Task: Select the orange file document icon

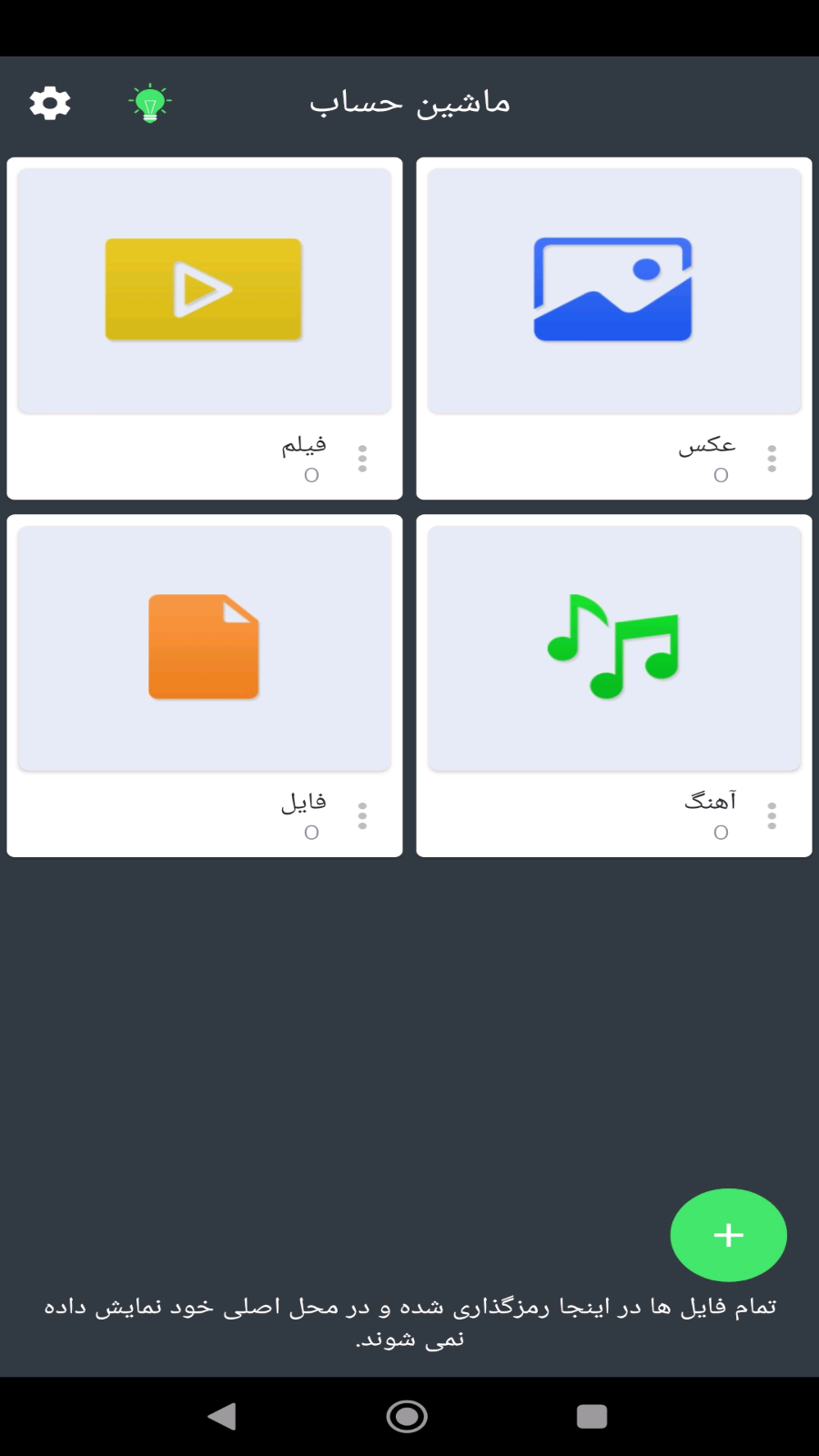Action: [204, 647]
